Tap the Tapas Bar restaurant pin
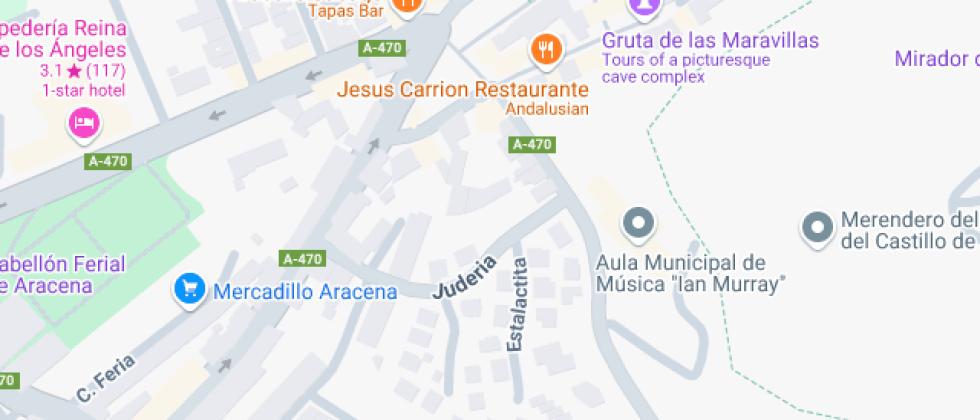The width and height of the screenshot is (980, 420). click(406, 5)
